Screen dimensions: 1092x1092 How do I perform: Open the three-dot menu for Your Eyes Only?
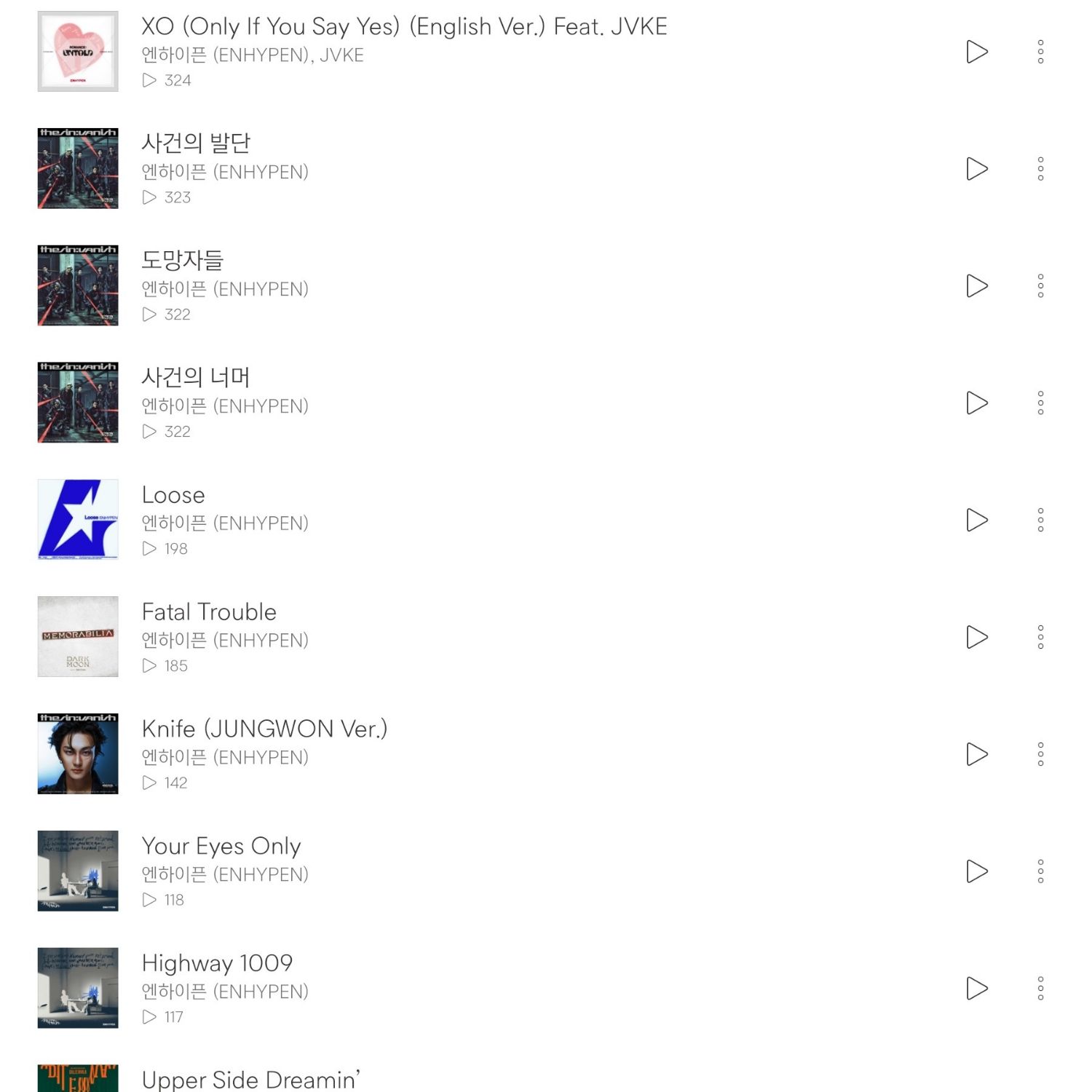(x=1040, y=871)
